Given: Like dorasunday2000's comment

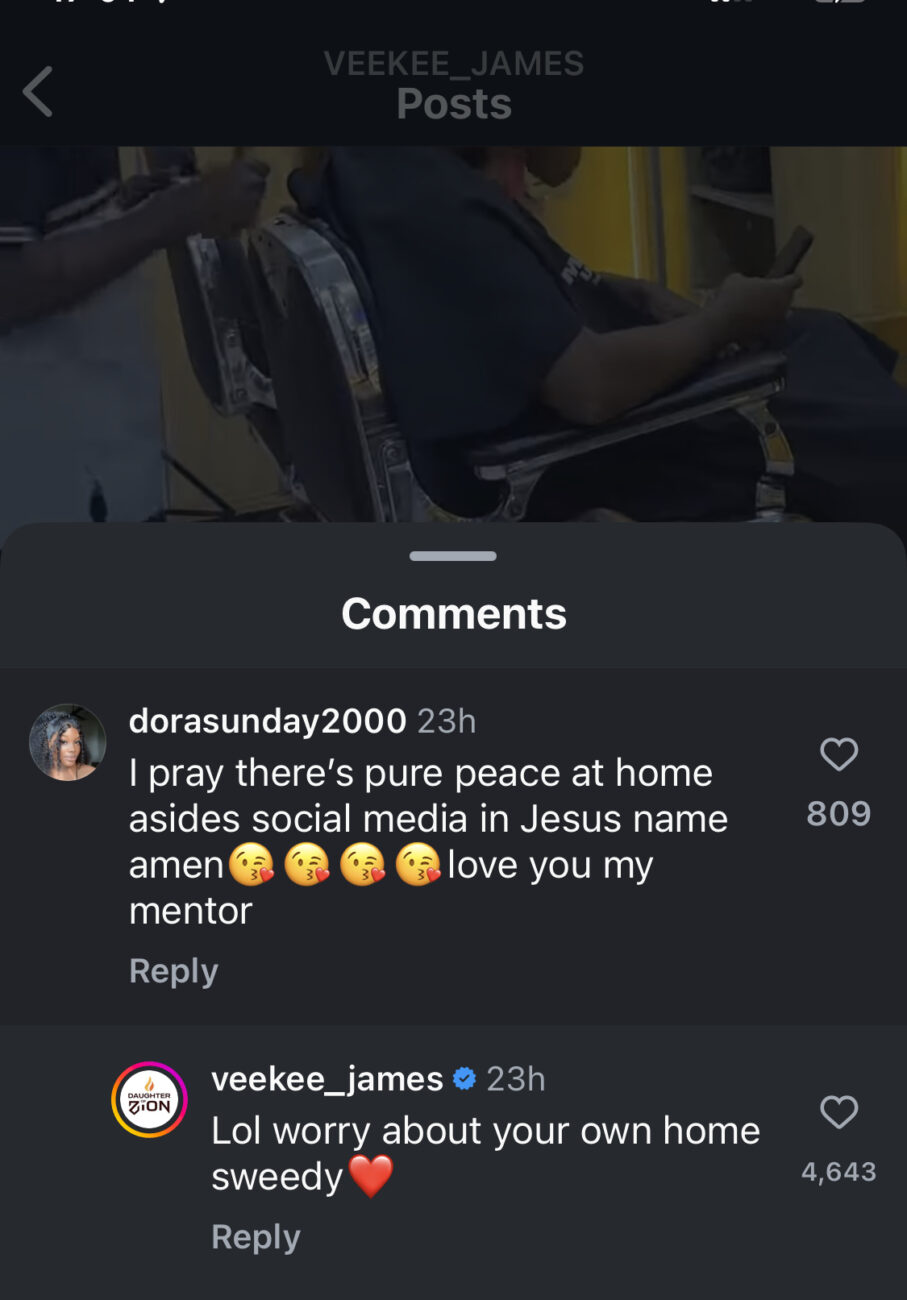Looking at the screenshot, I should [x=838, y=755].
